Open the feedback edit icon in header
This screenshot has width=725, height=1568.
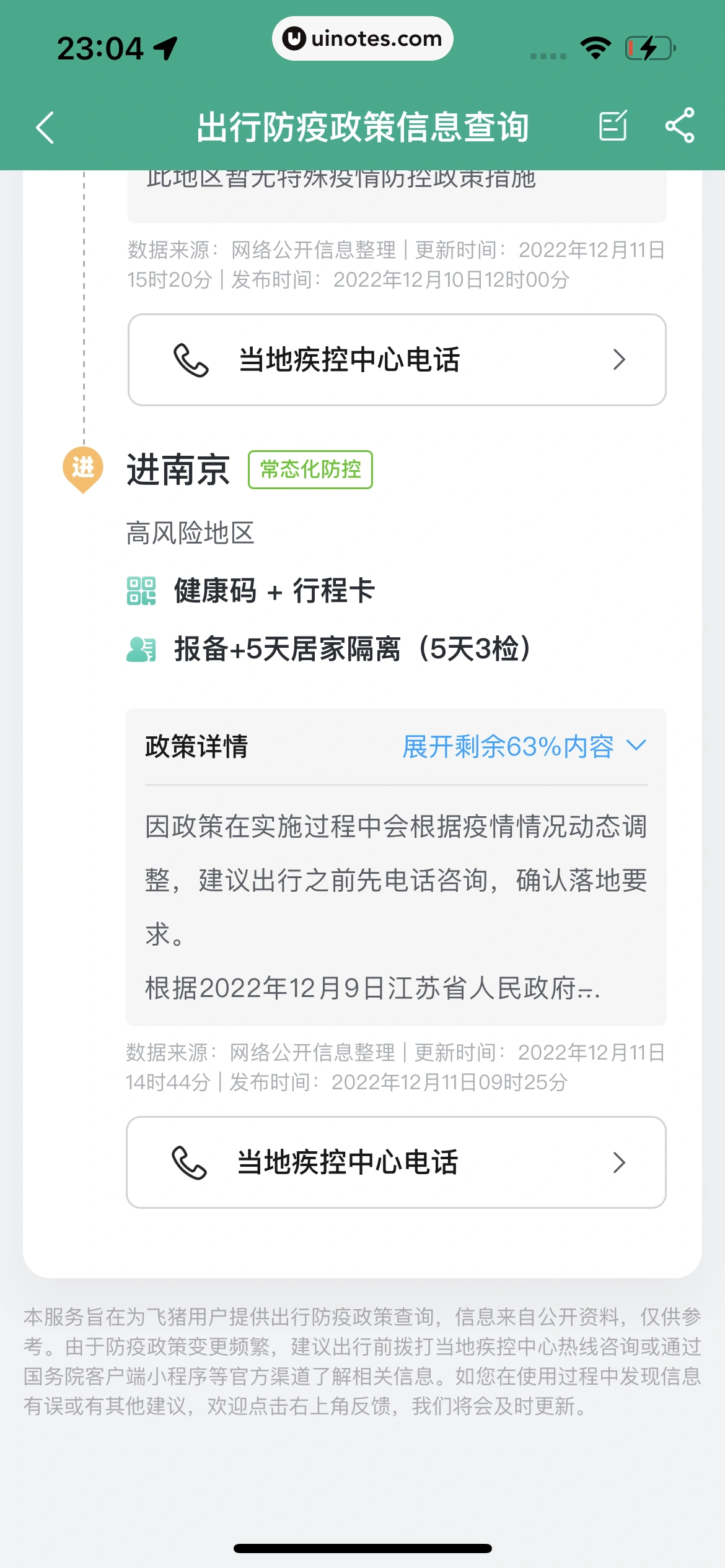[613, 126]
